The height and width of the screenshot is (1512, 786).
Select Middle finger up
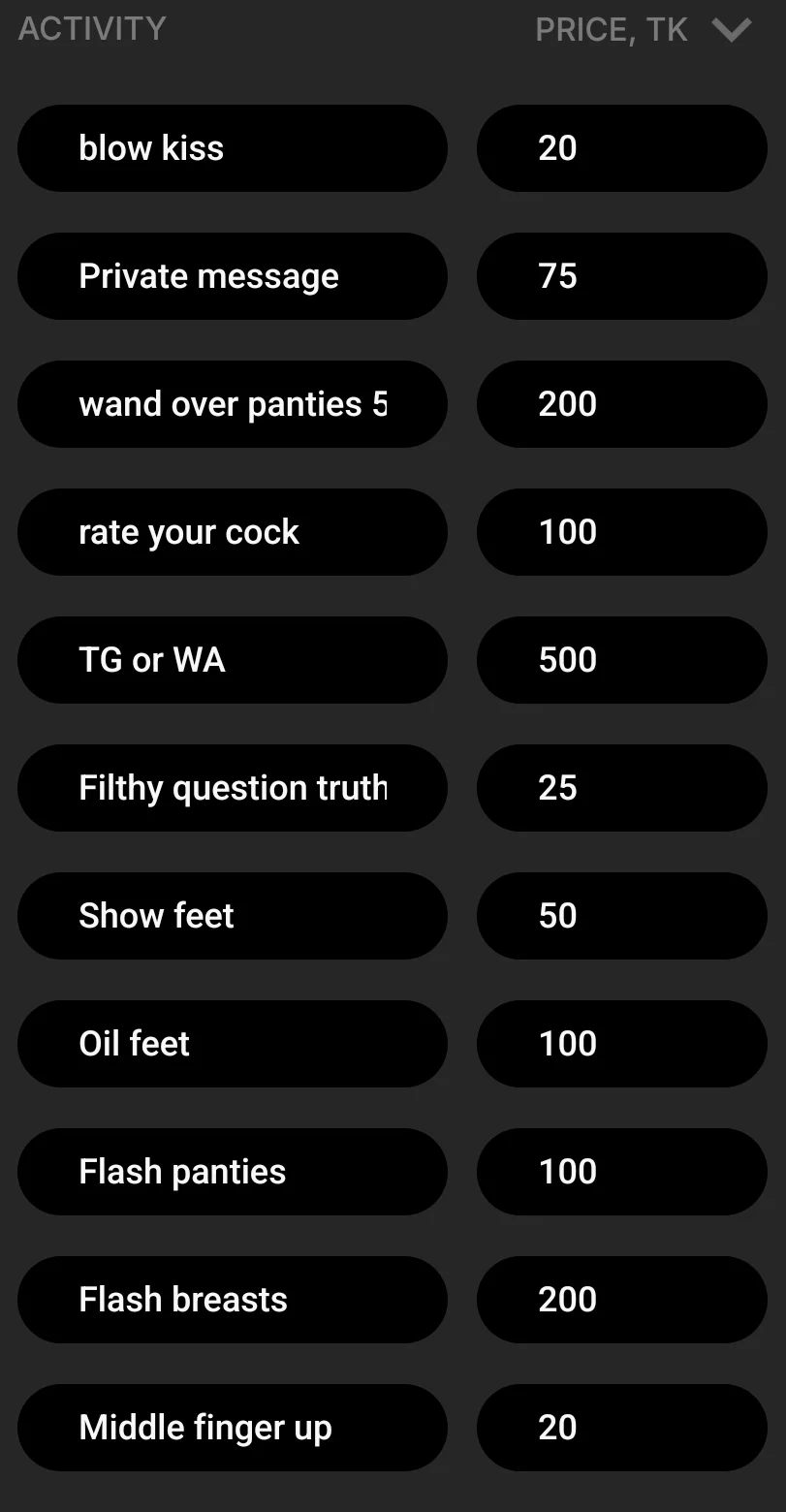pos(233,1428)
